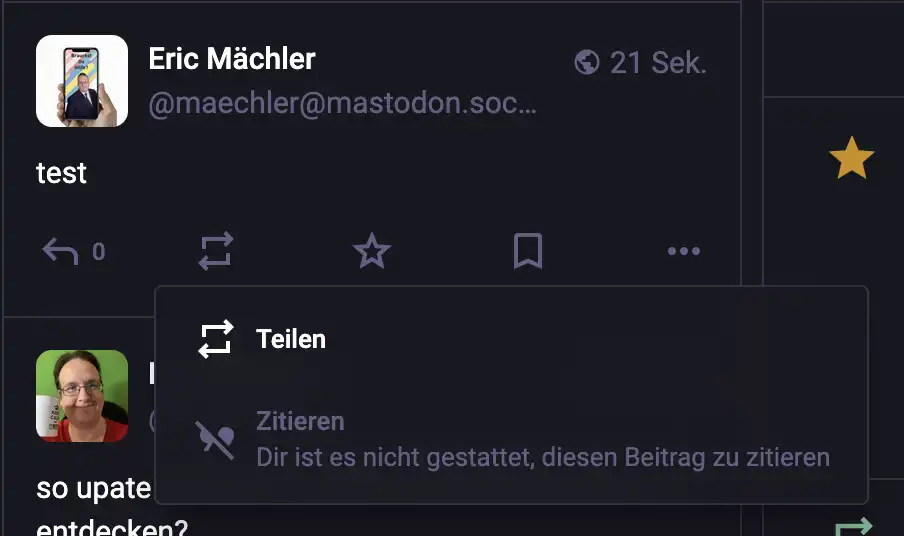
Task: Tap the gold star in the right column
Action: [851, 159]
